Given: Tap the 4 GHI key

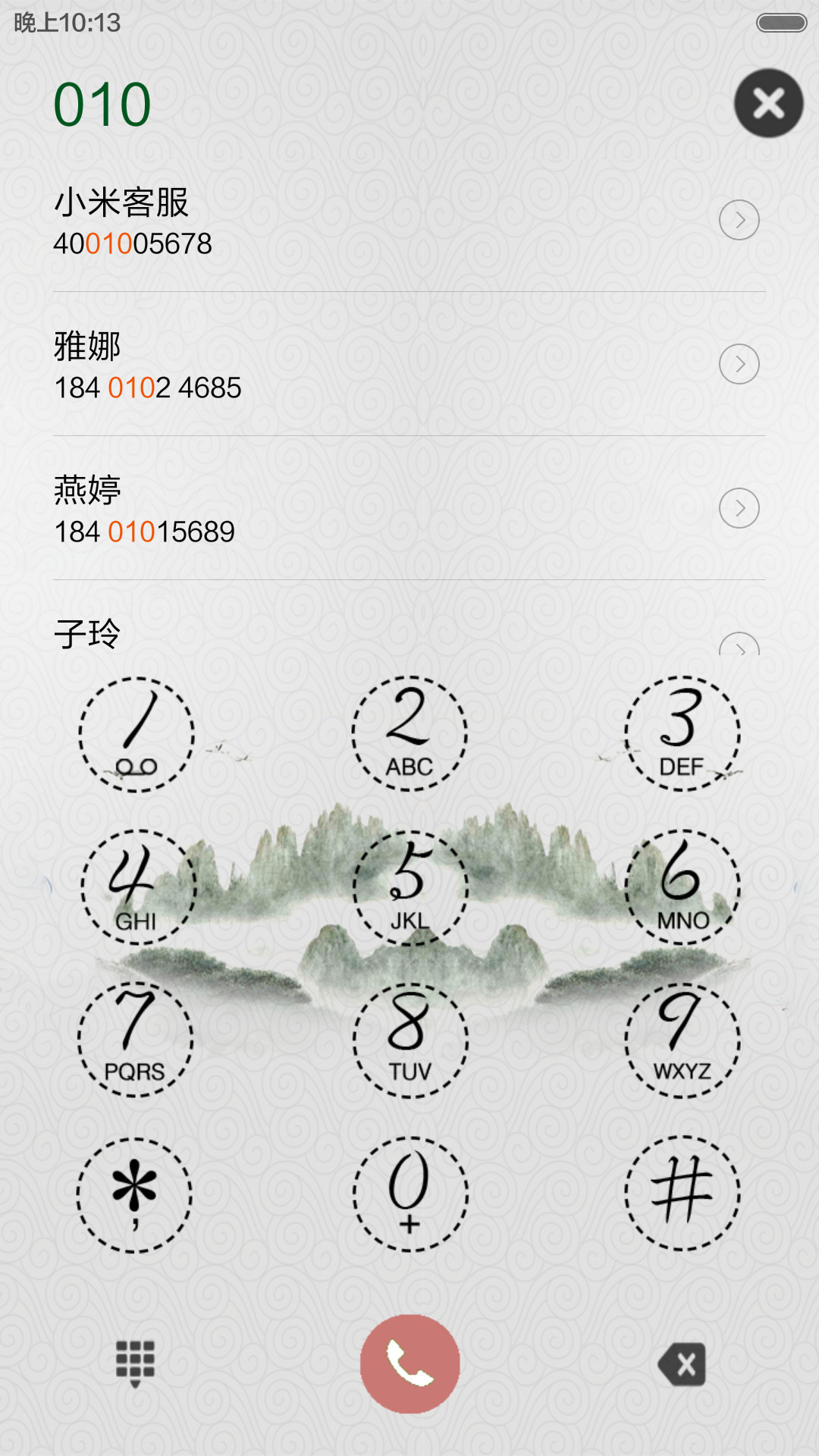Looking at the screenshot, I should [138, 887].
